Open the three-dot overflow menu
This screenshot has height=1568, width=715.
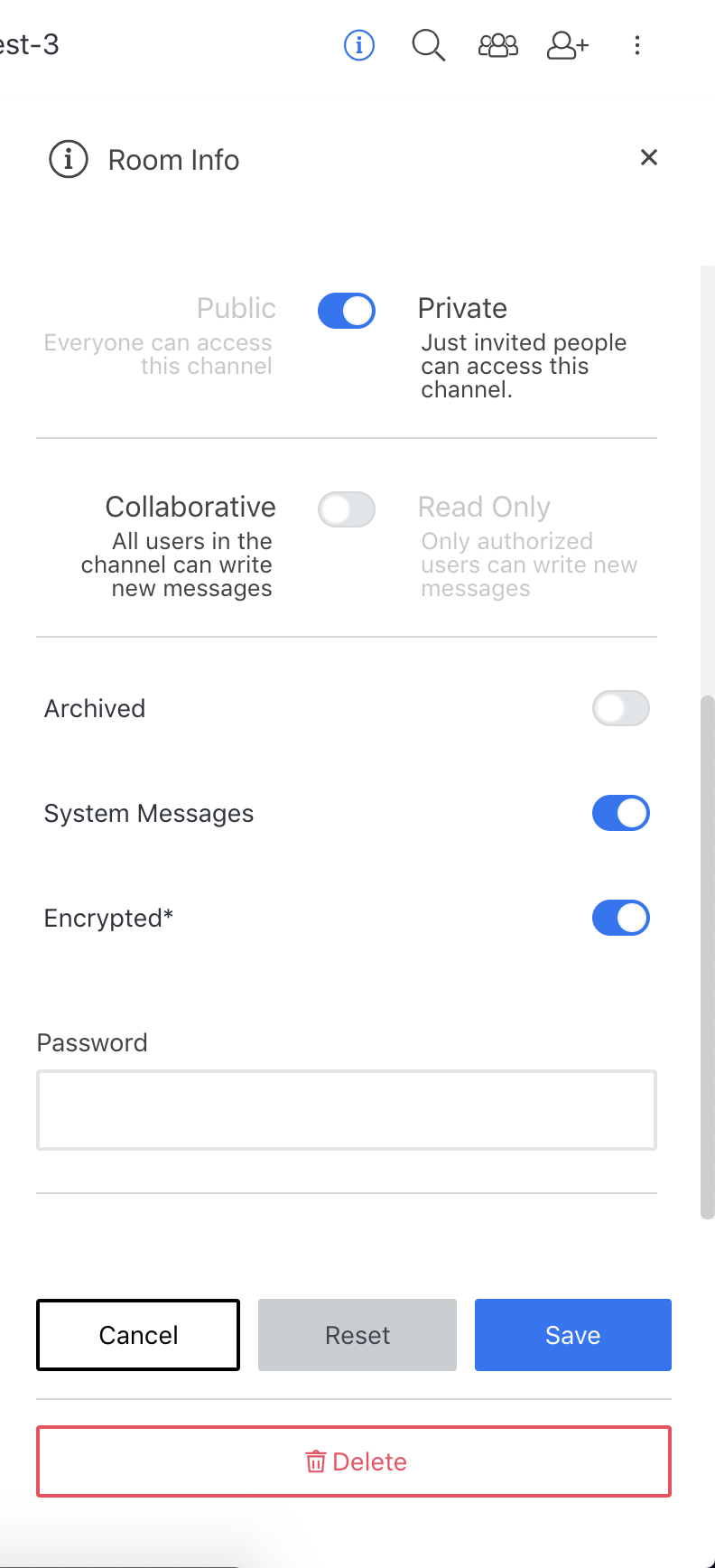[637, 45]
